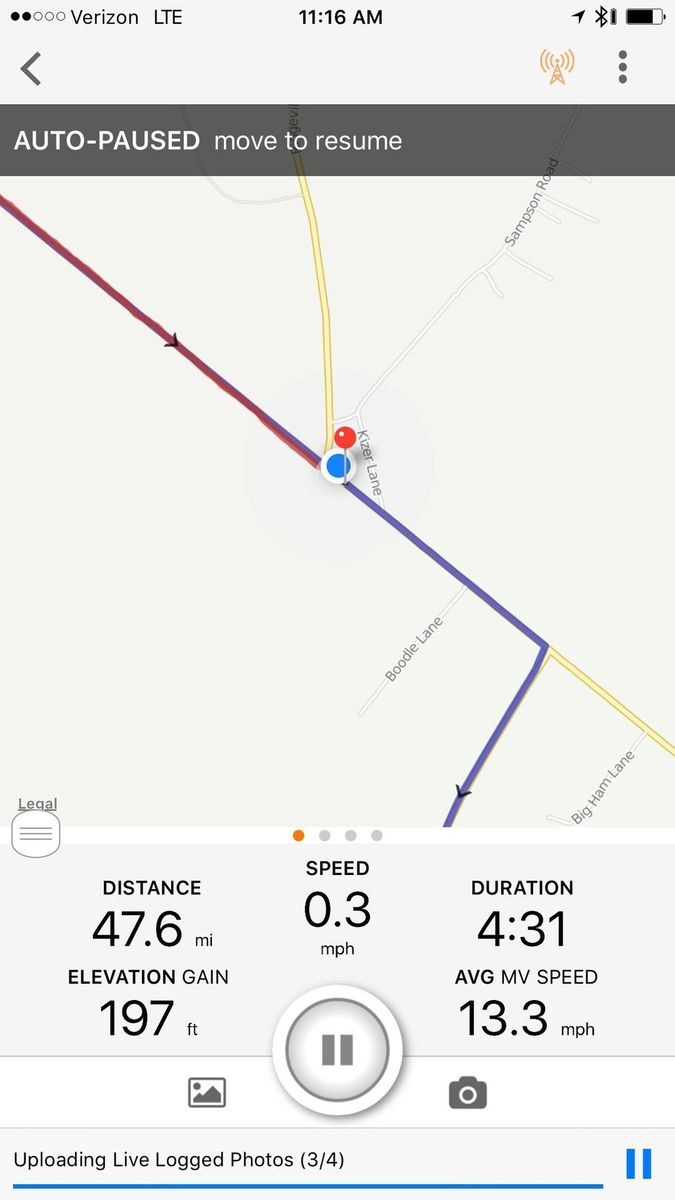Open the live logging antenna icon
675x1200 pixels.
pyautogui.click(x=557, y=66)
